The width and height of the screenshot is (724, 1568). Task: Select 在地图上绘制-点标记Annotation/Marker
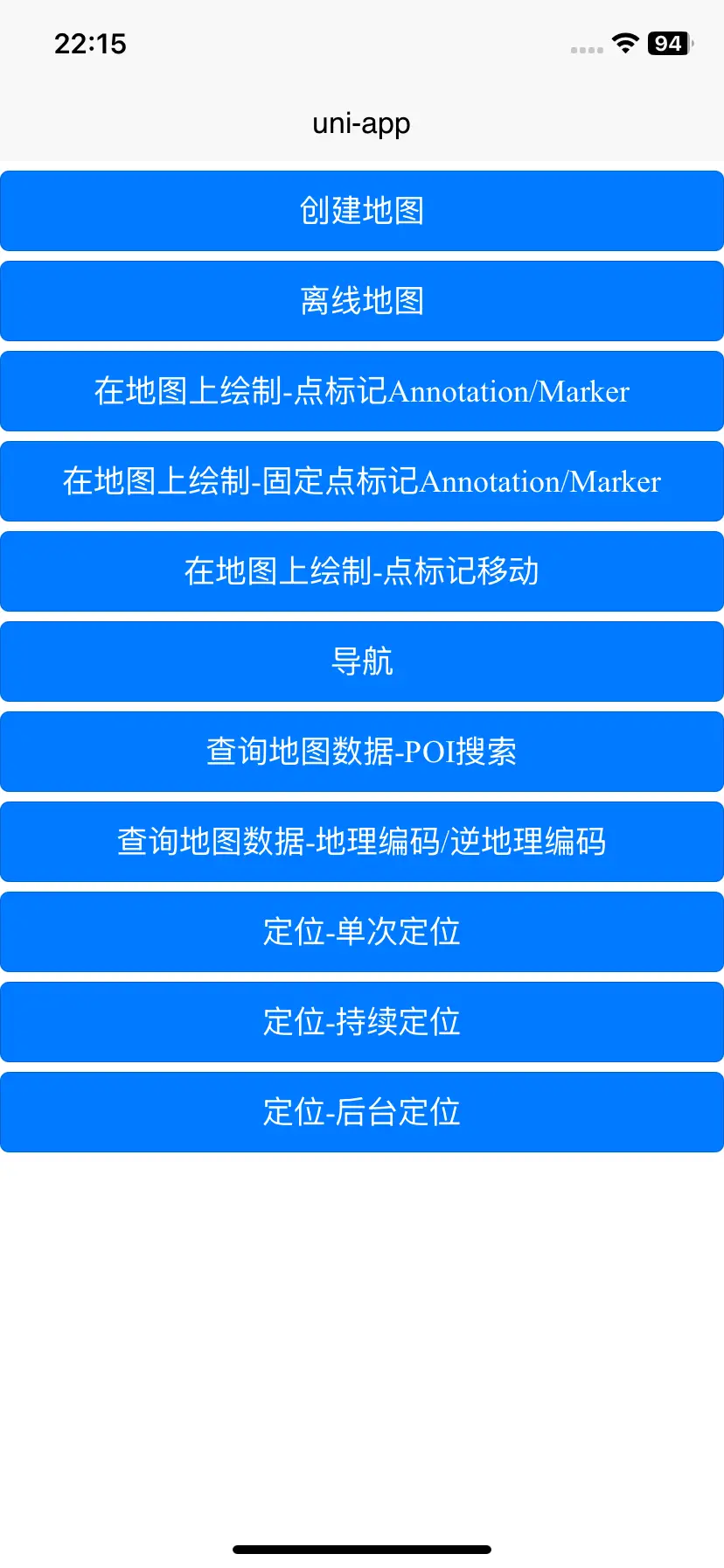click(x=362, y=391)
